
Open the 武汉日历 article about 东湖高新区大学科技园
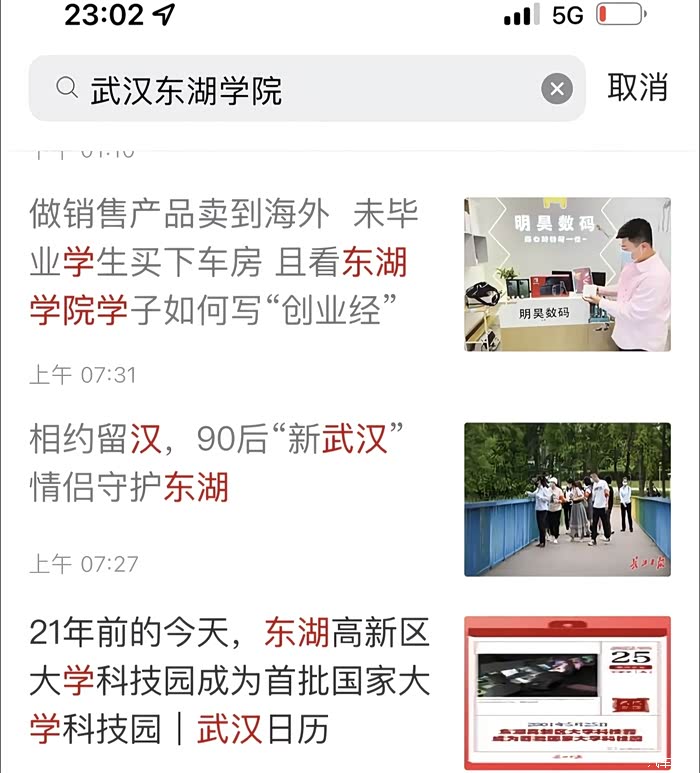230,682
